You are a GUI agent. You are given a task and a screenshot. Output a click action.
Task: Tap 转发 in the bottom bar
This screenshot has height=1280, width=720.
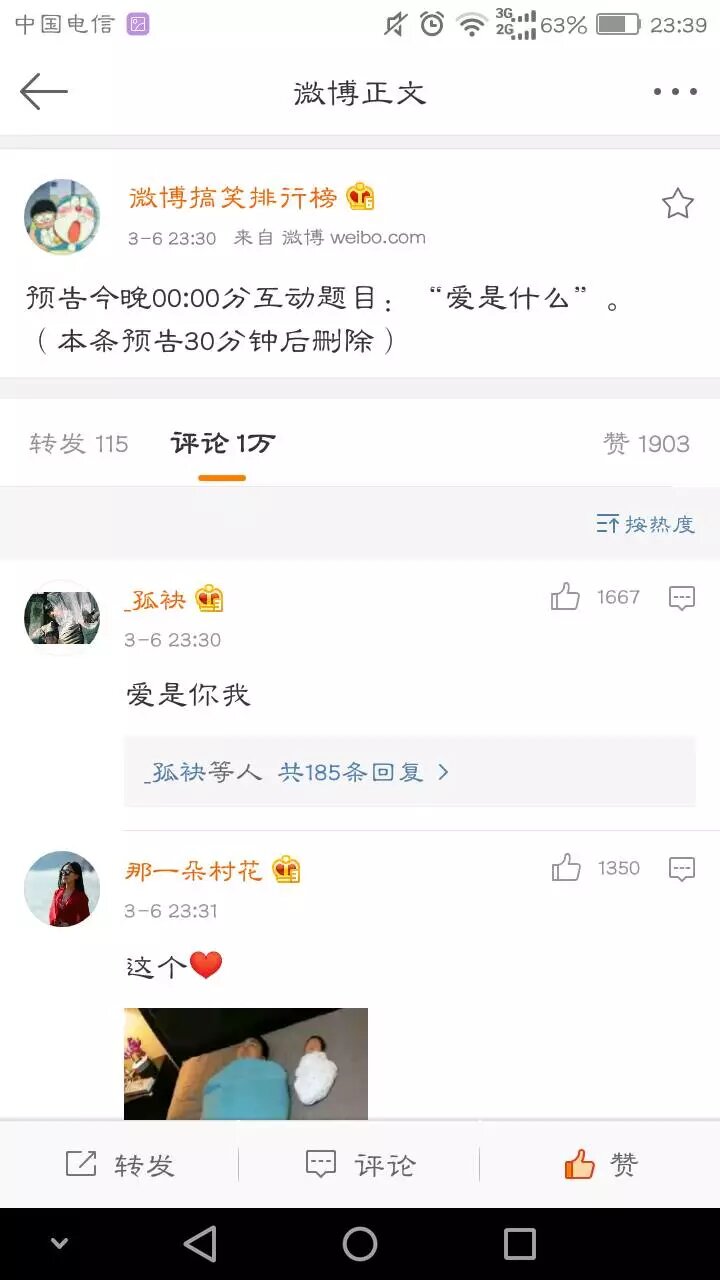click(120, 1165)
